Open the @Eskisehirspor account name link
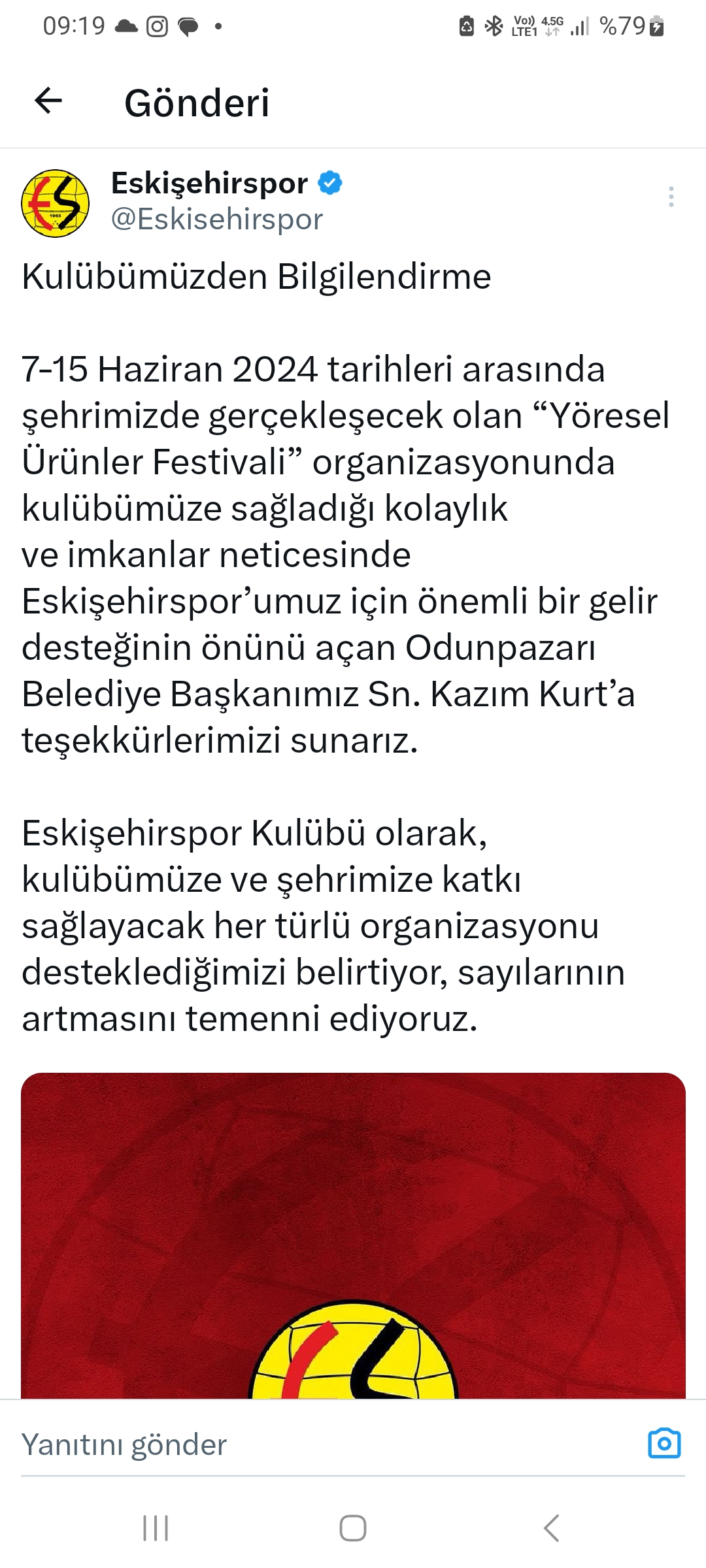Image resolution: width=706 pixels, height=1568 pixels. [x=216, y=220]
